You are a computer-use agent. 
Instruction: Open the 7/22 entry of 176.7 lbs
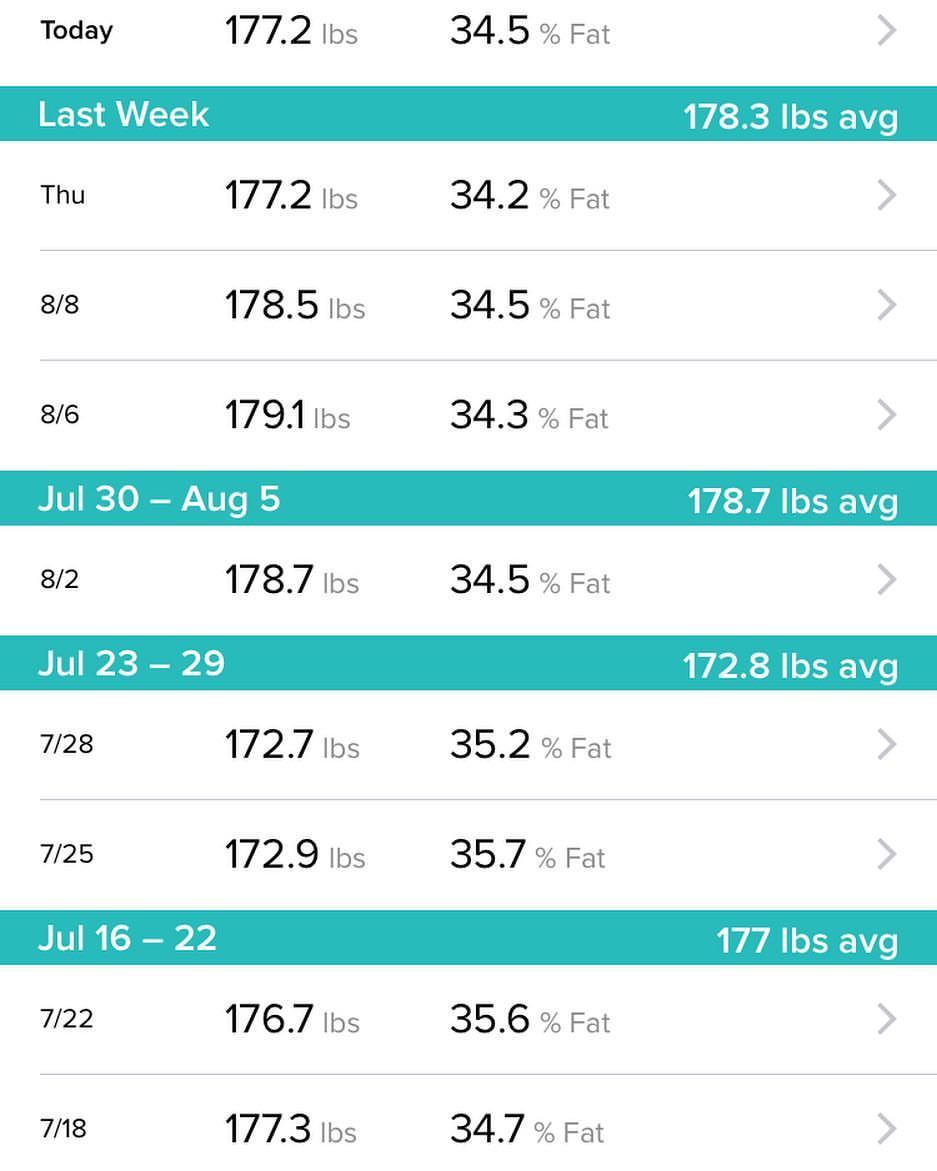468,1020
